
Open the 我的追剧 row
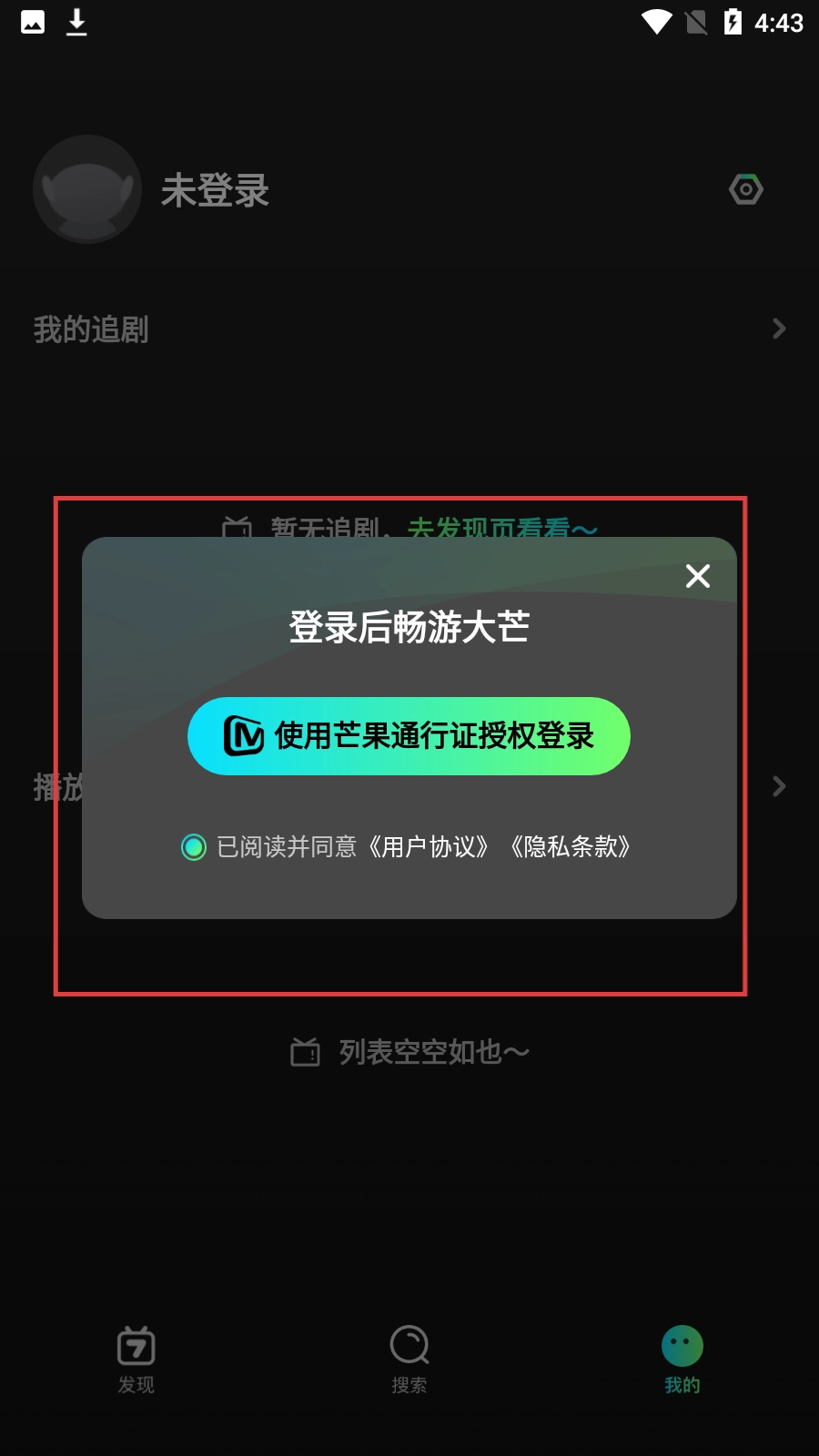click(409, 329)
